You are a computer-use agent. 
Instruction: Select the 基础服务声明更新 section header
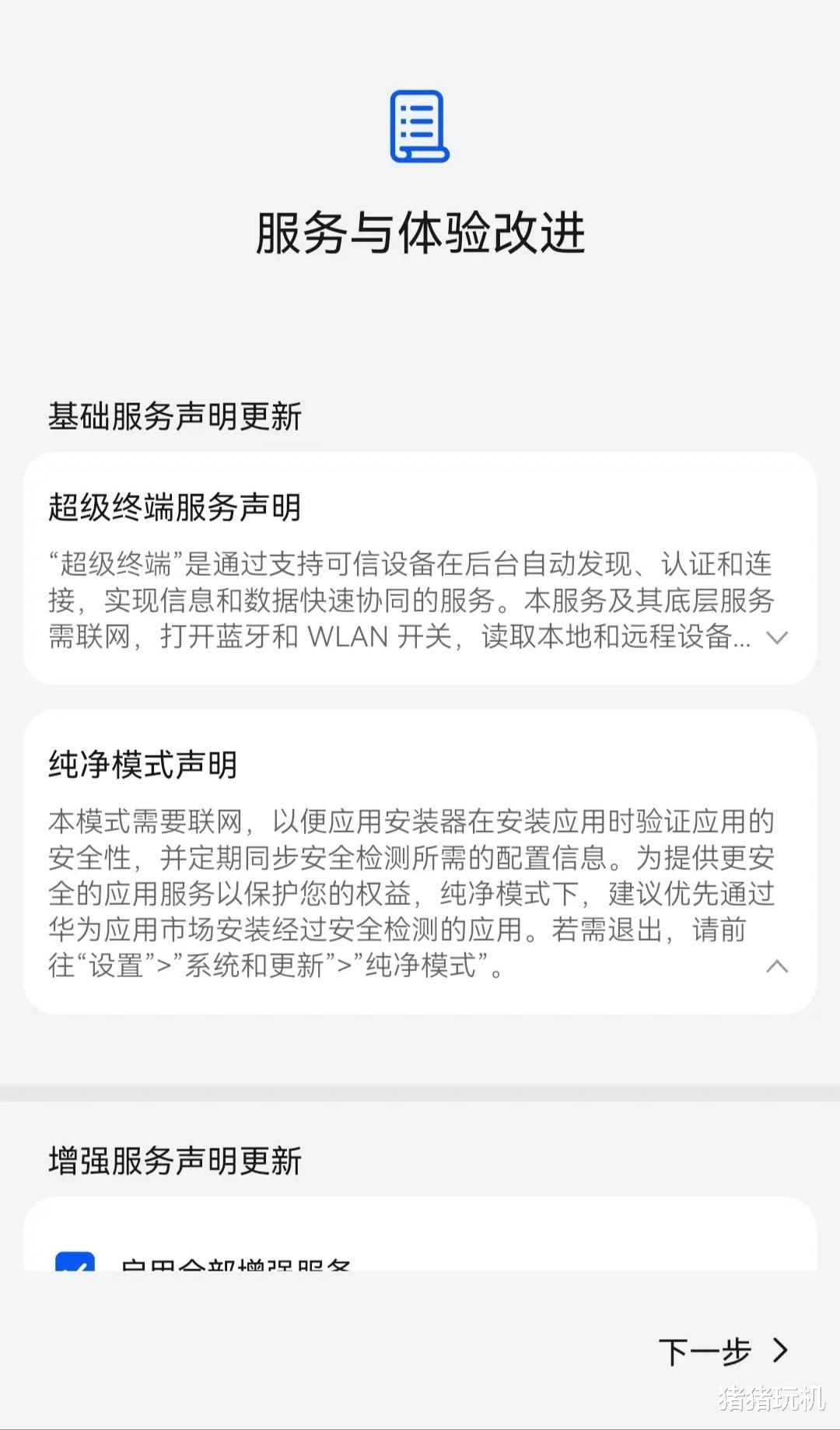(x=176, y=417)
